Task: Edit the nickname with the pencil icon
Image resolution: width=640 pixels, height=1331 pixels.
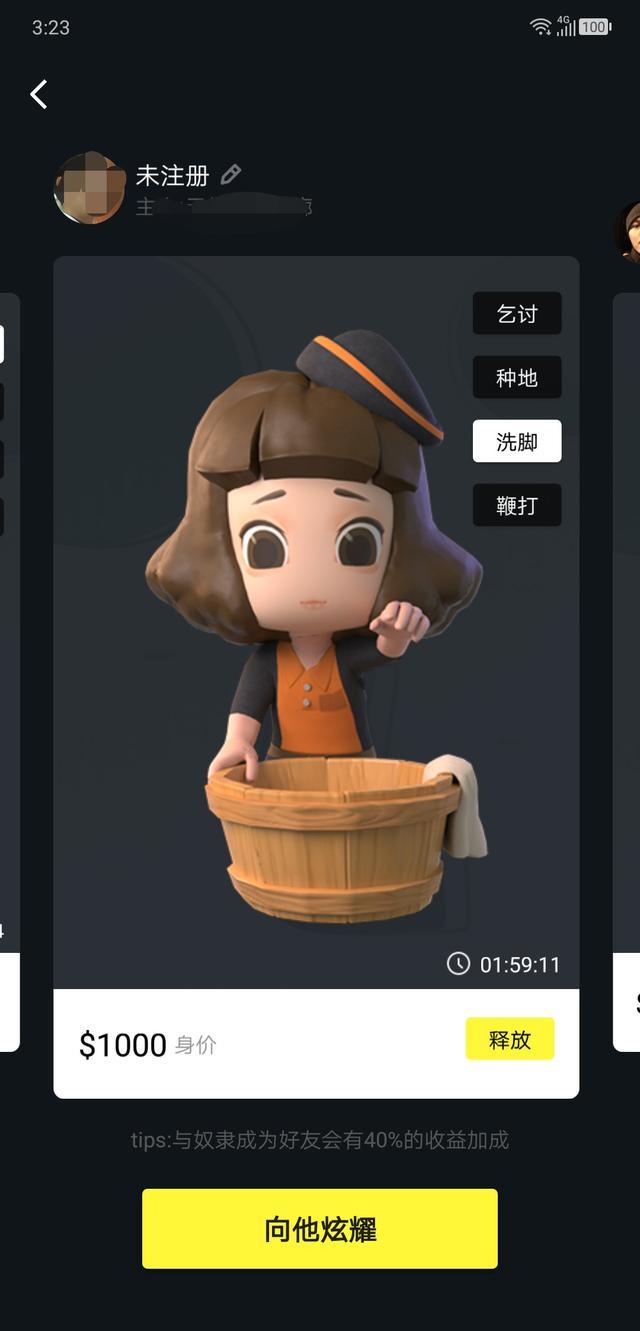Action: click(x=231, y=175)
